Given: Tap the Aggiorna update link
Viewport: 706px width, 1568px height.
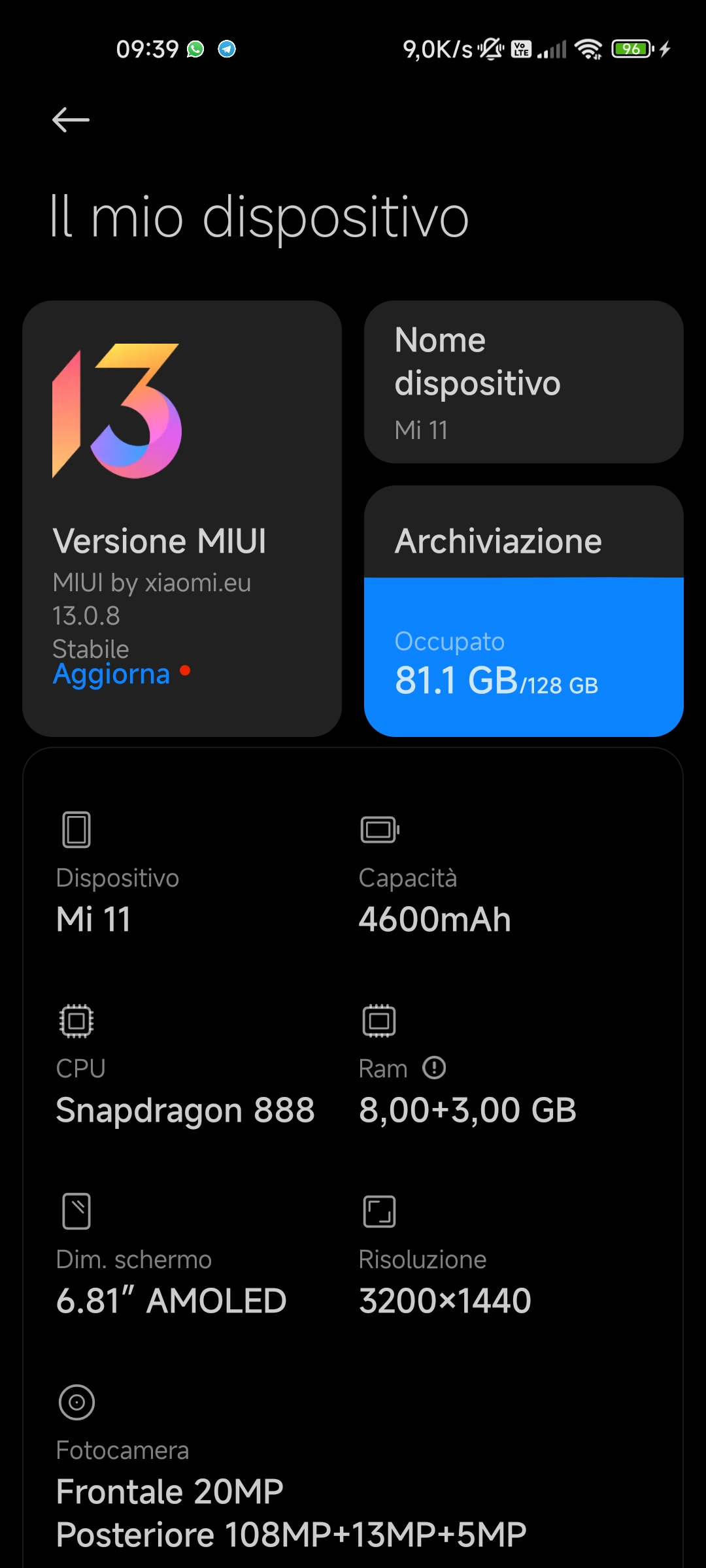Looking at the screenshot, I should click(112, 674).
